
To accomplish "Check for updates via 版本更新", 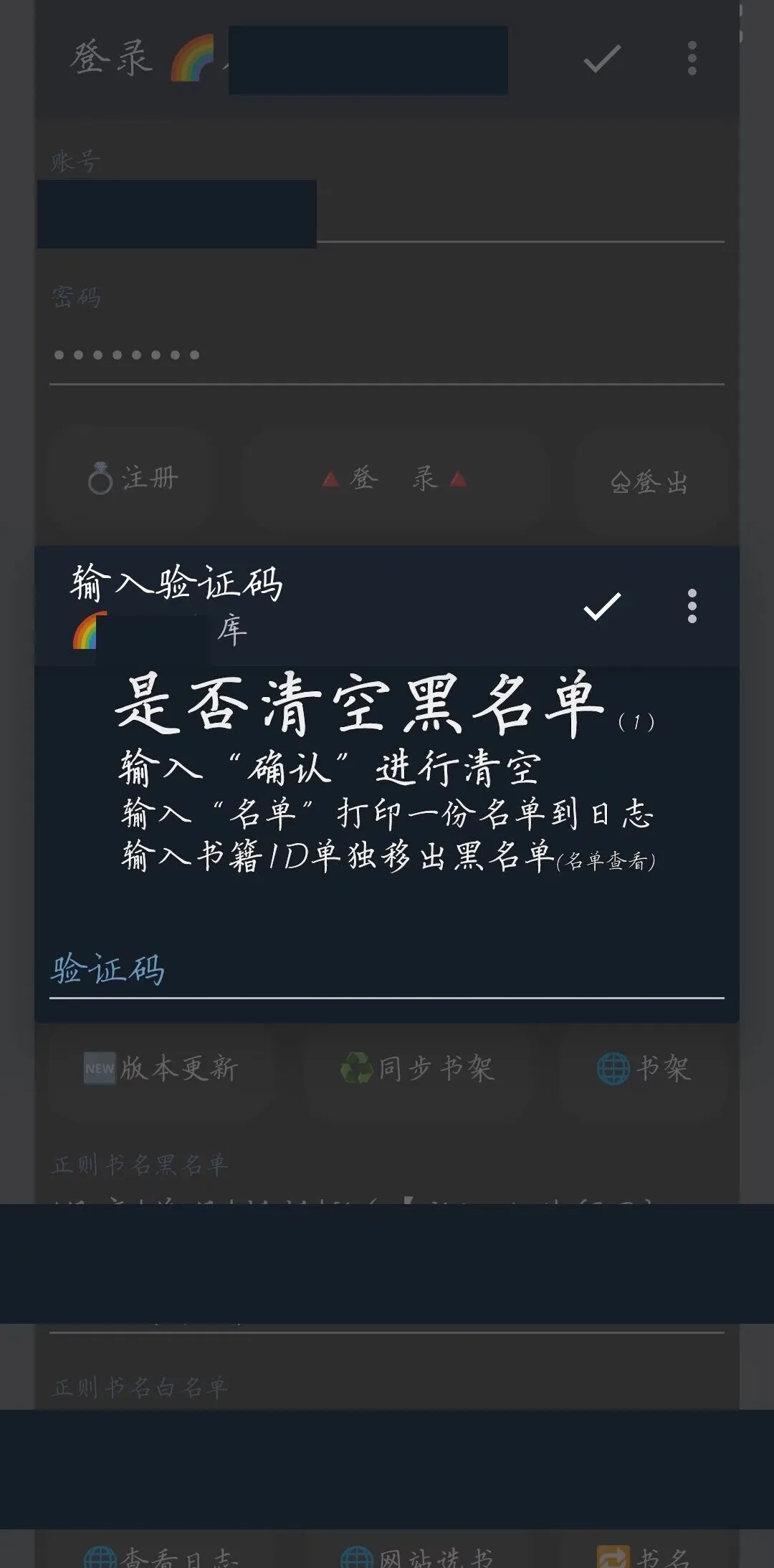I will [161, 1069].
